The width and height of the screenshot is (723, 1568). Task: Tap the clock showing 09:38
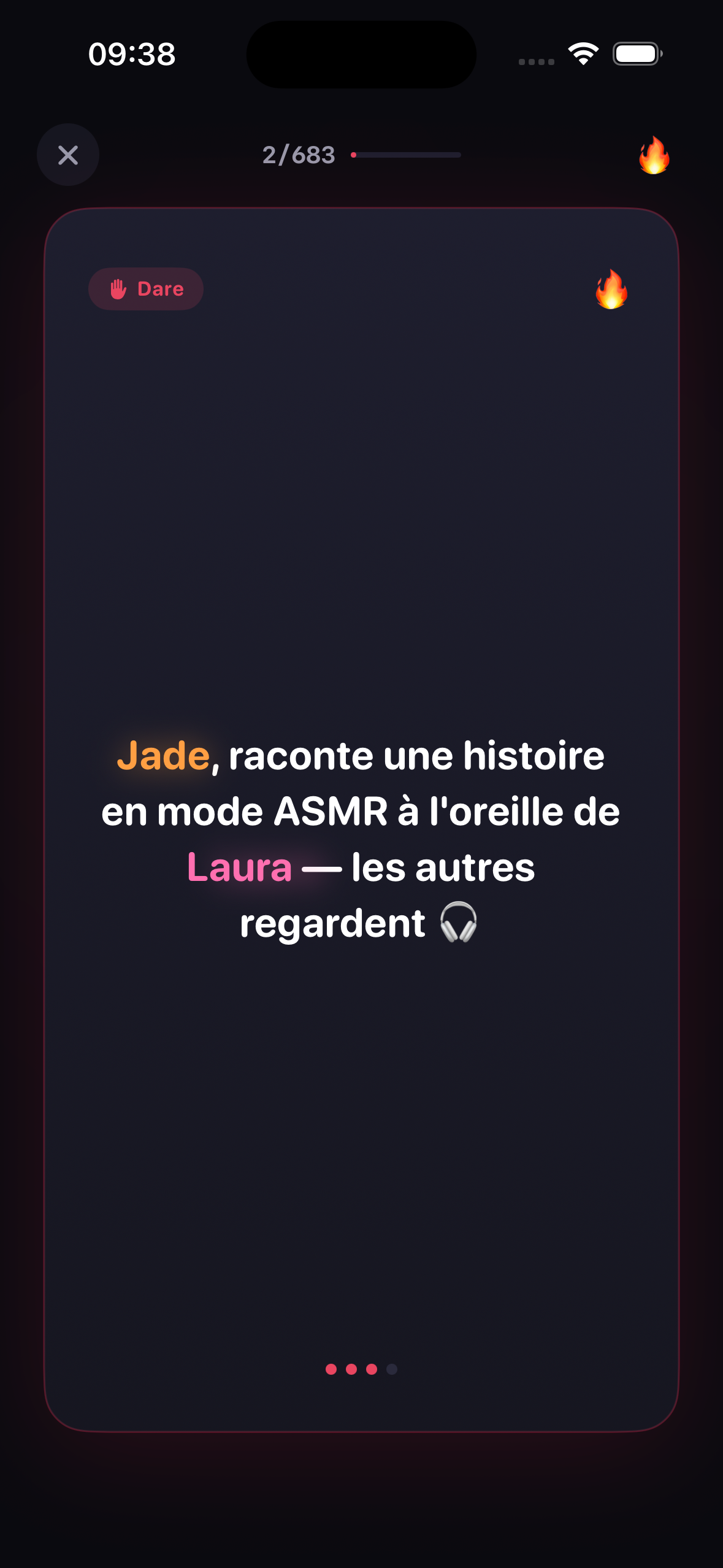(x=131, y=54)
